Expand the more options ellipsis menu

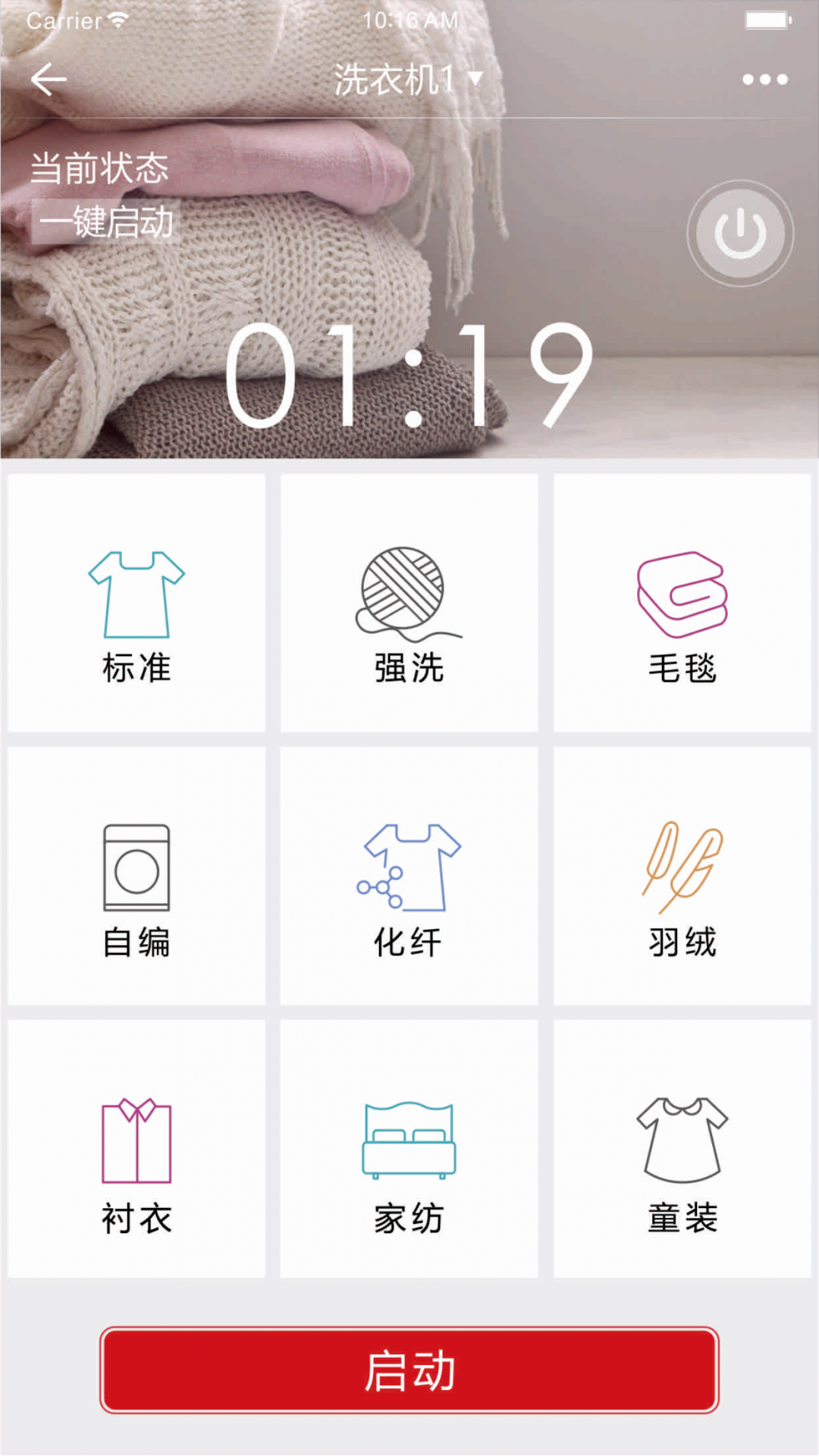coord(762,78)
